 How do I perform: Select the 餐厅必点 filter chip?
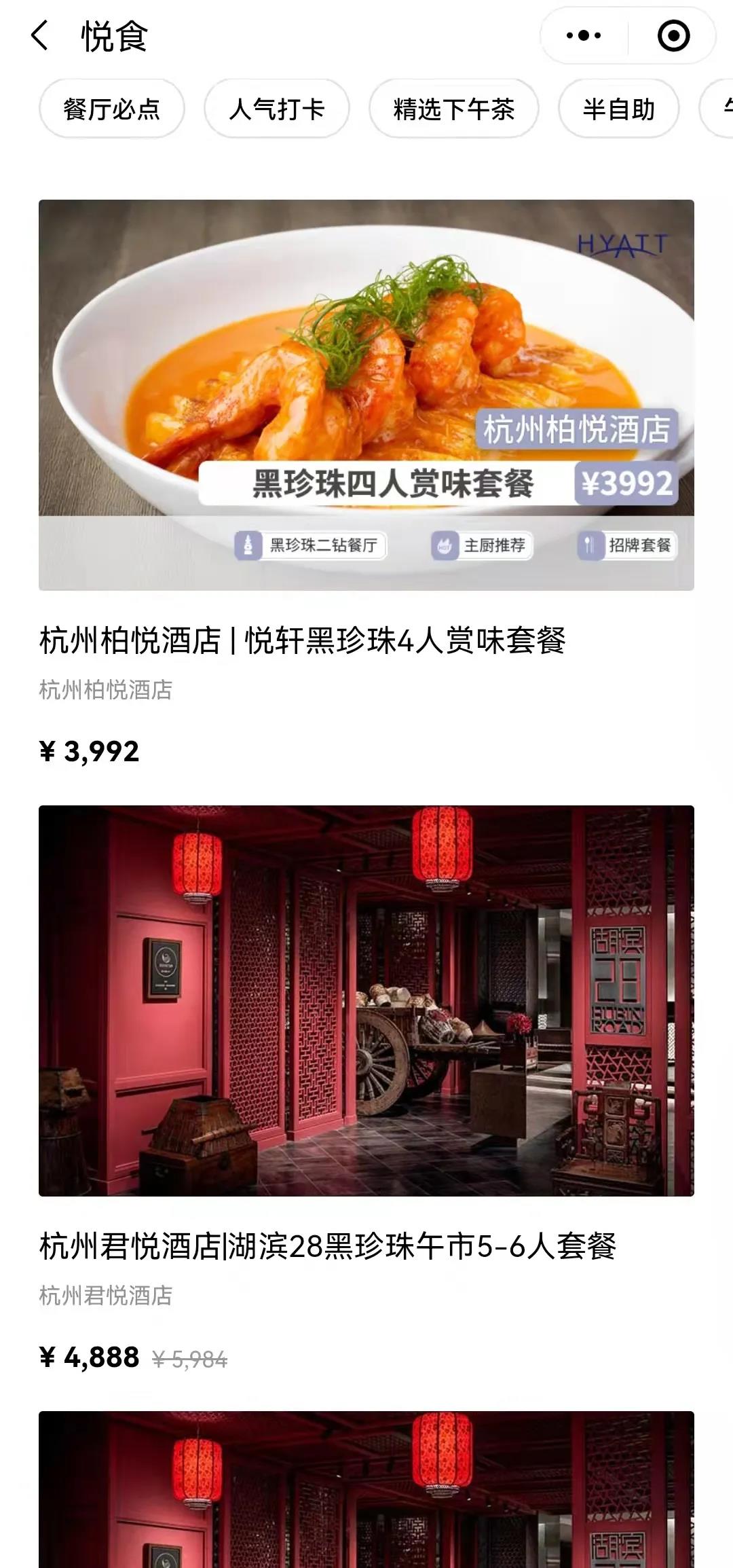(x=112, y=109)
